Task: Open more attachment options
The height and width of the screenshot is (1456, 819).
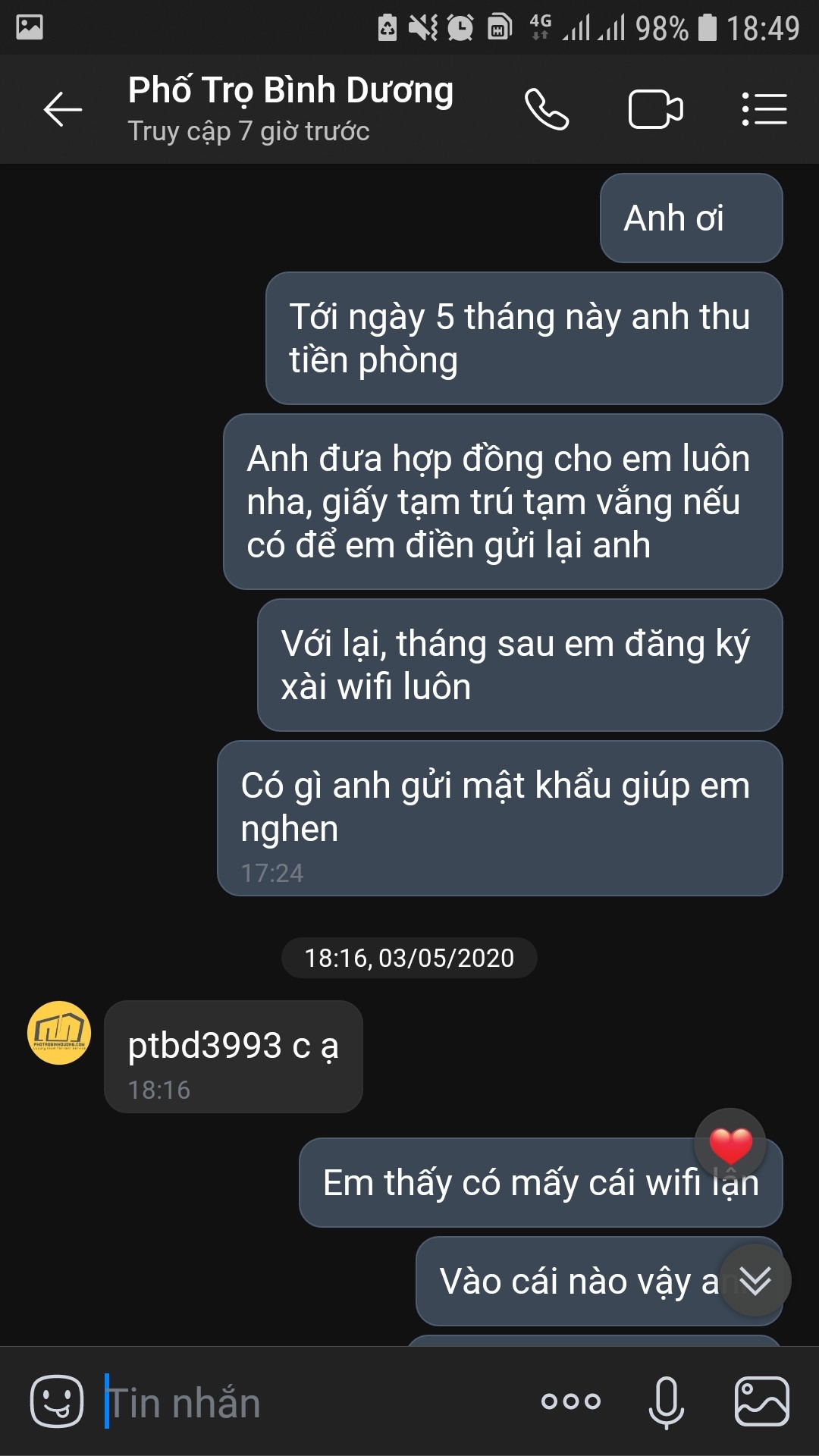Action: 571,1401
